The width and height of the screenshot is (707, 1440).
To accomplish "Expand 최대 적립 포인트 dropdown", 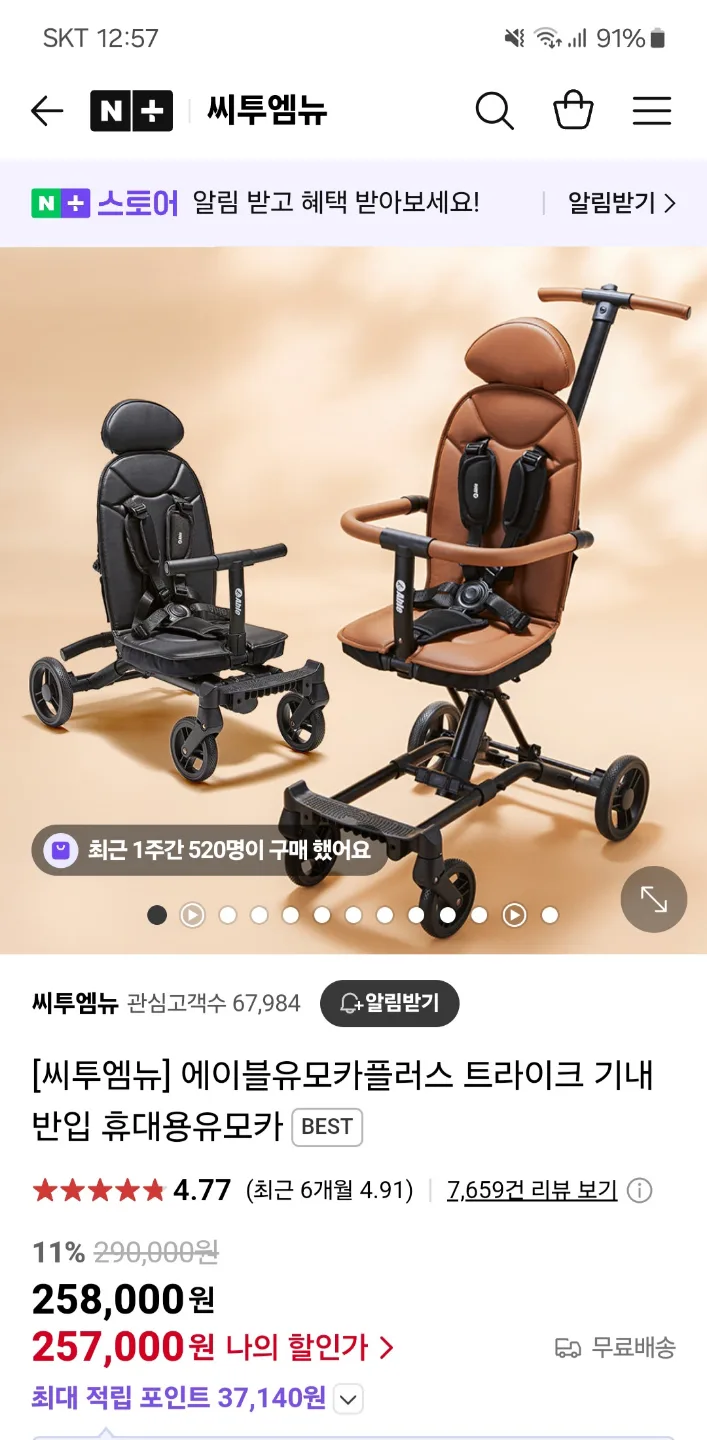I will (x=348, y=1398).
